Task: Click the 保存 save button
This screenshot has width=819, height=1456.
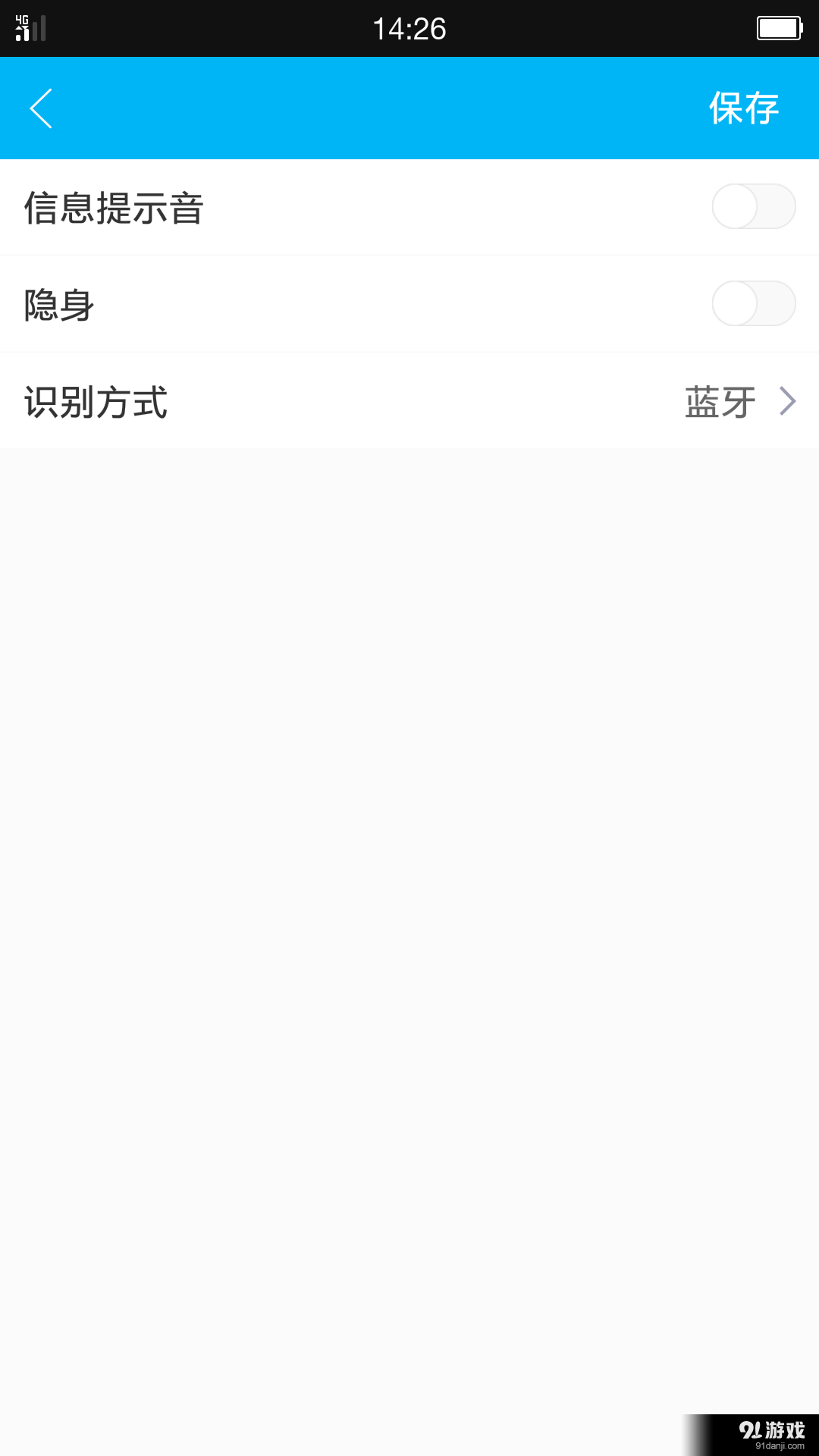Action: (743, 108)
